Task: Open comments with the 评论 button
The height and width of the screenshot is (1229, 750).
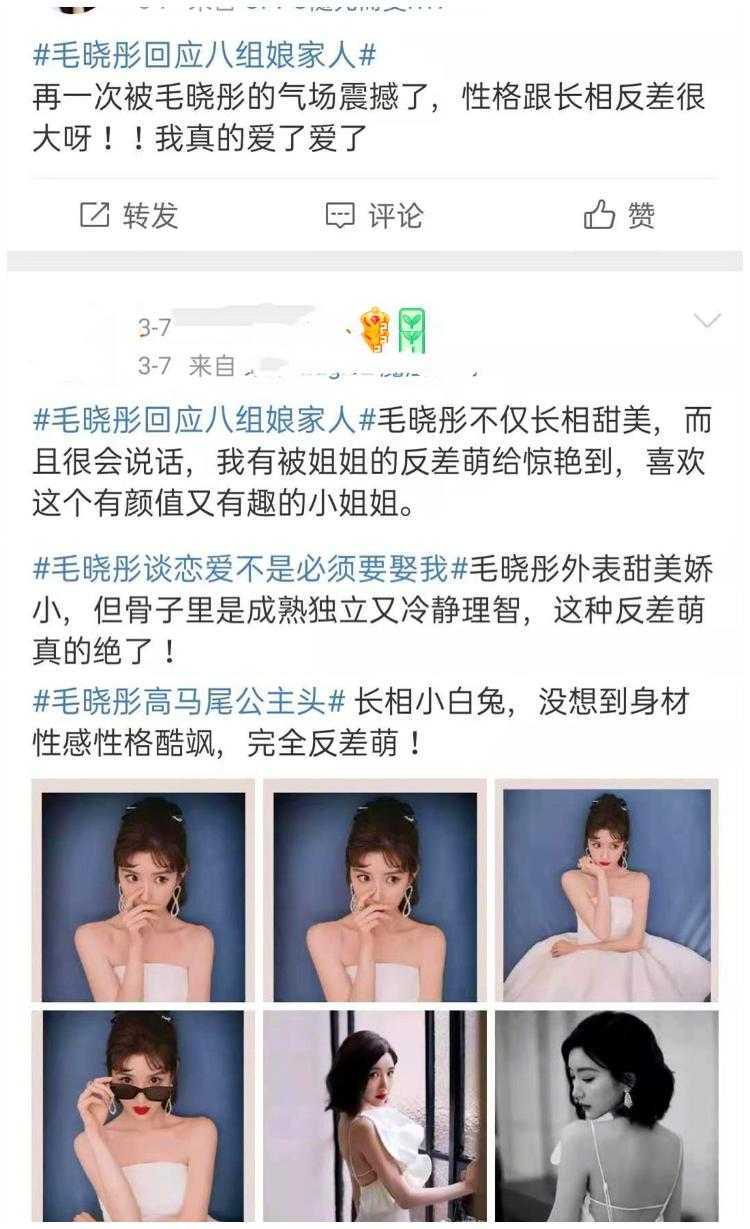Action: pos(374,215)
